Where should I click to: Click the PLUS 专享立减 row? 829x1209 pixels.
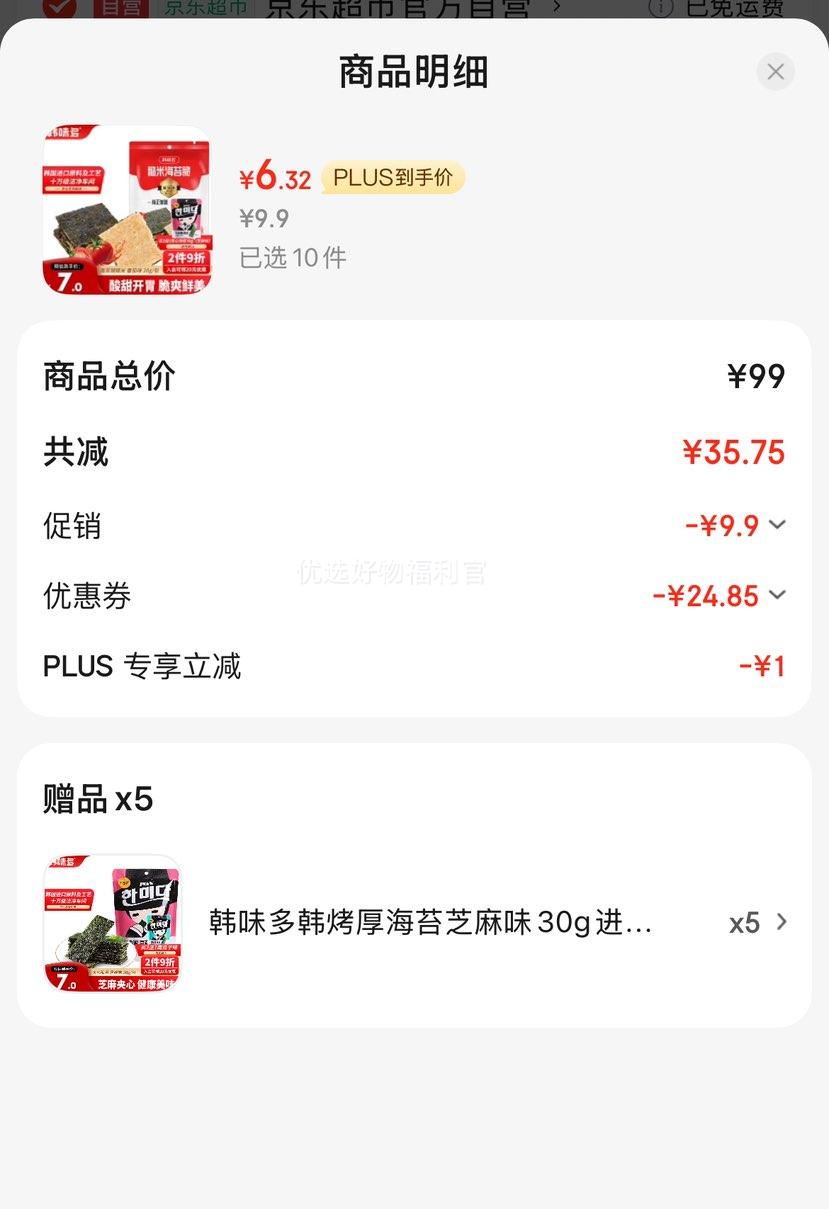[x=143, y=665]
